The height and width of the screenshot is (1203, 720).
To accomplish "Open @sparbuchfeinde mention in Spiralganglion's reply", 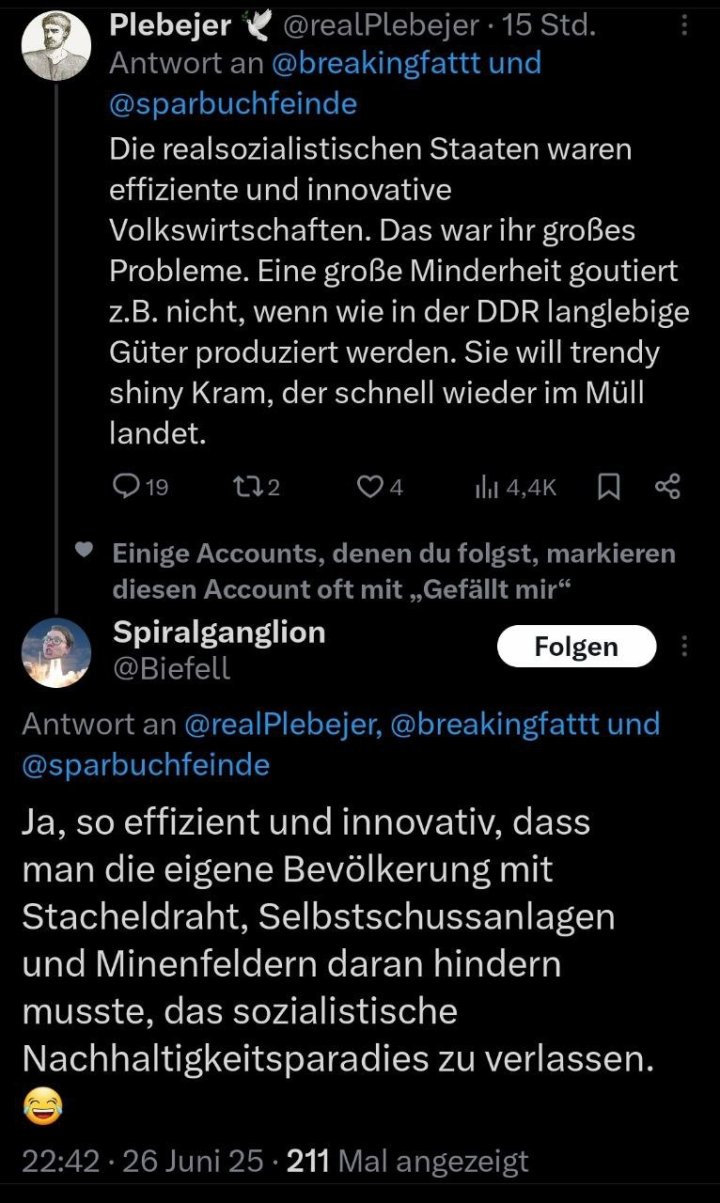I will (146, 765).
